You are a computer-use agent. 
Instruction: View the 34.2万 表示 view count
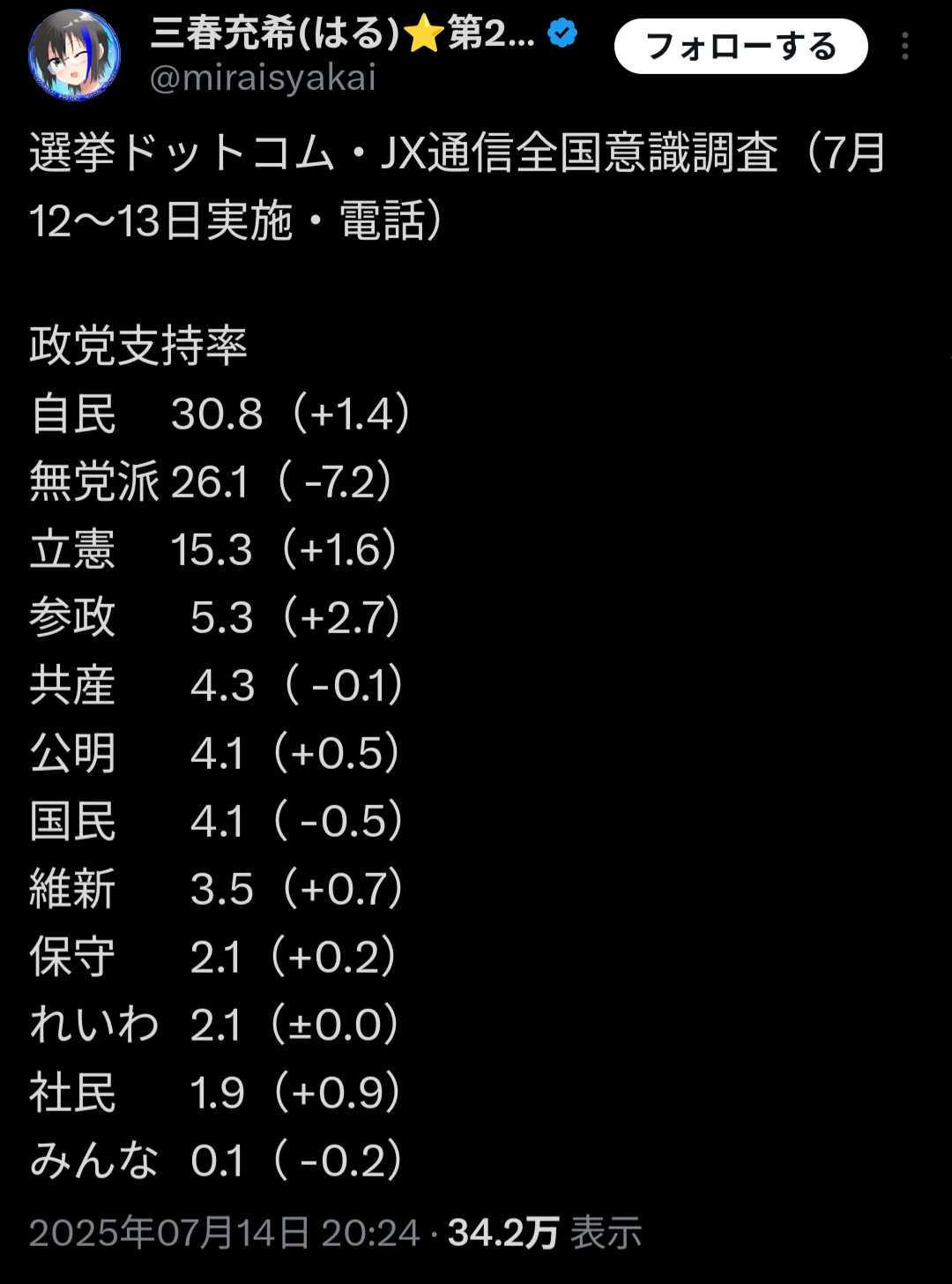544,1232
